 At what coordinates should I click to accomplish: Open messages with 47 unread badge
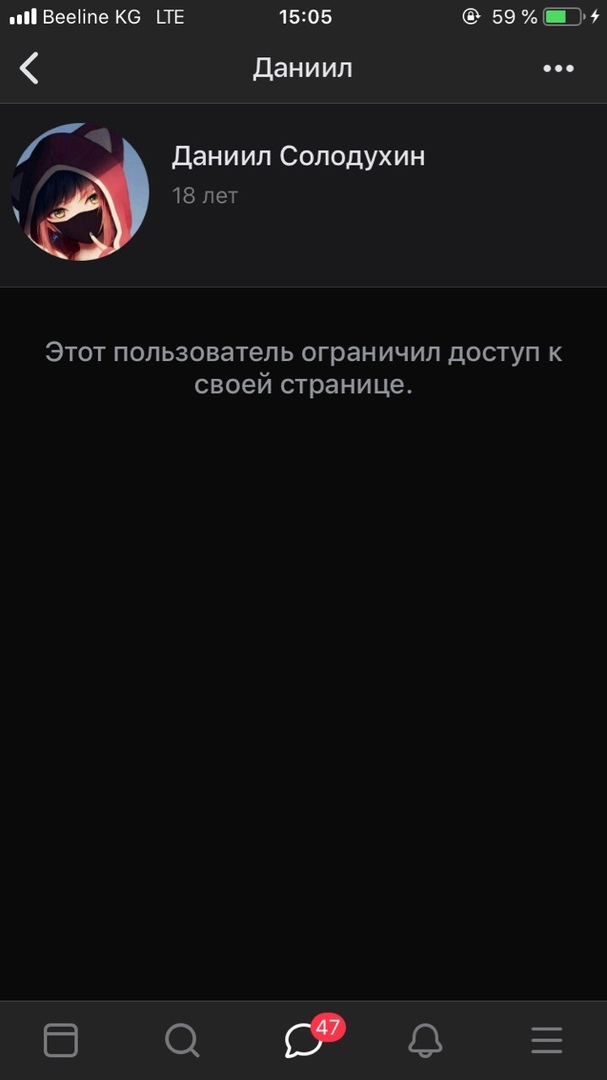pyautogui.click(x=304, y=1041)
